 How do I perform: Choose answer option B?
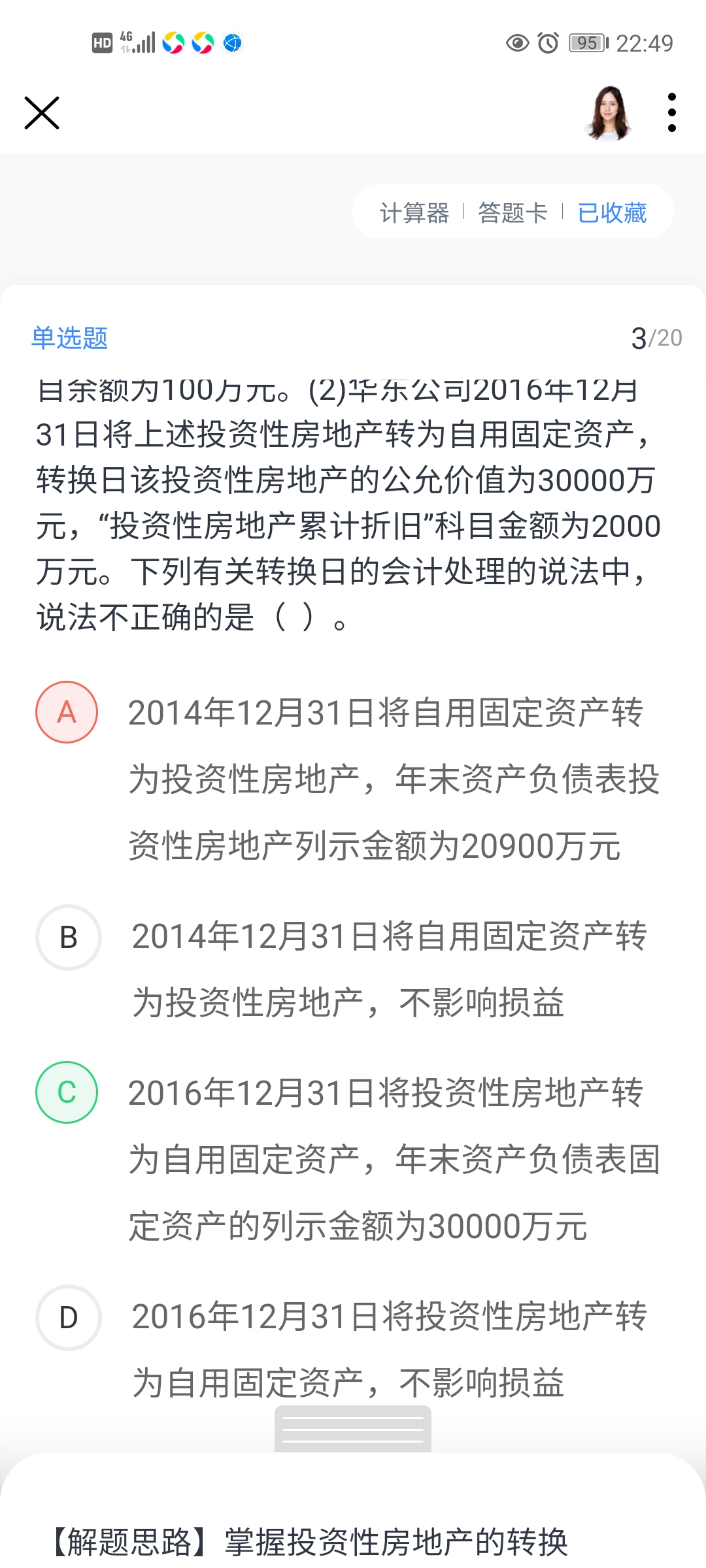tap(68, 938)
